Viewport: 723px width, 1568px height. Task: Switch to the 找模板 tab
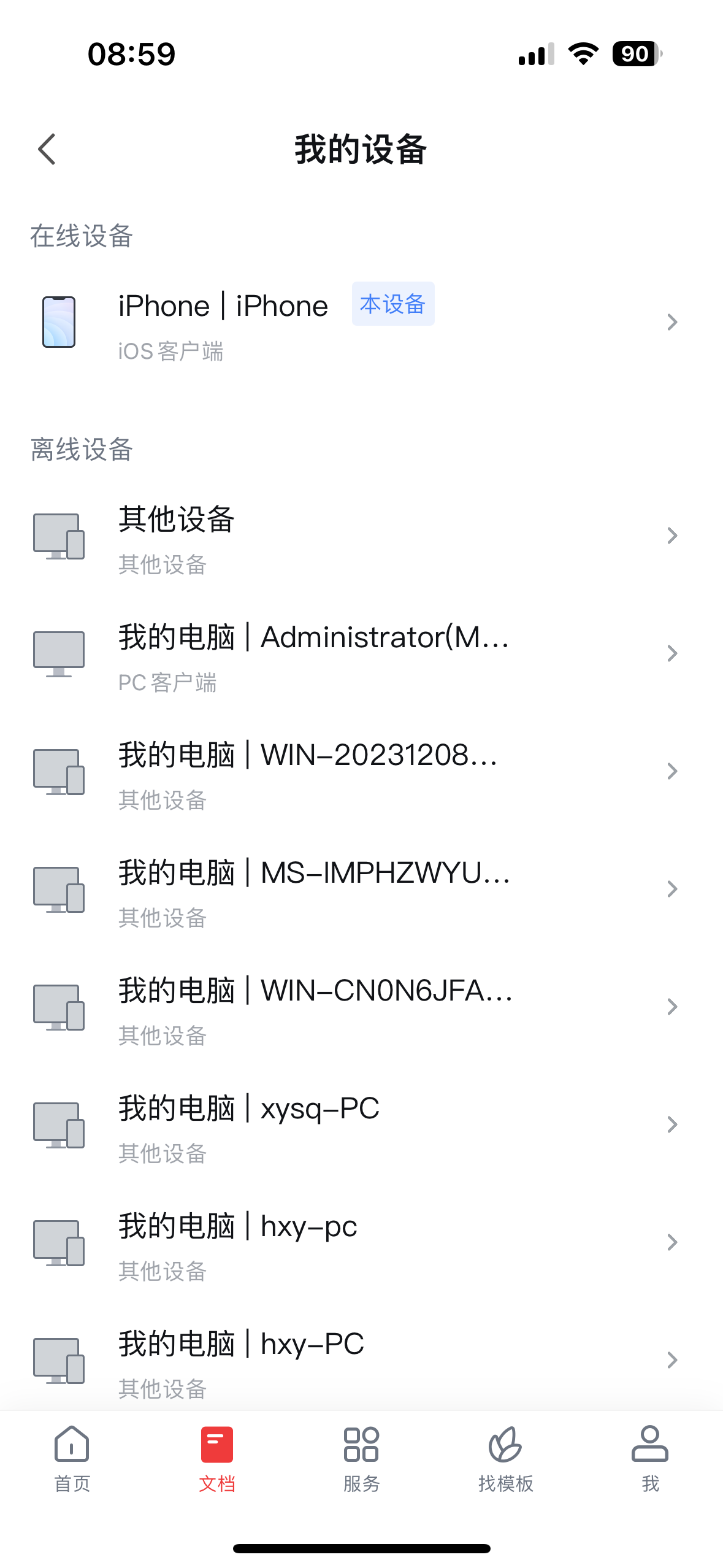click(506, 1459)
